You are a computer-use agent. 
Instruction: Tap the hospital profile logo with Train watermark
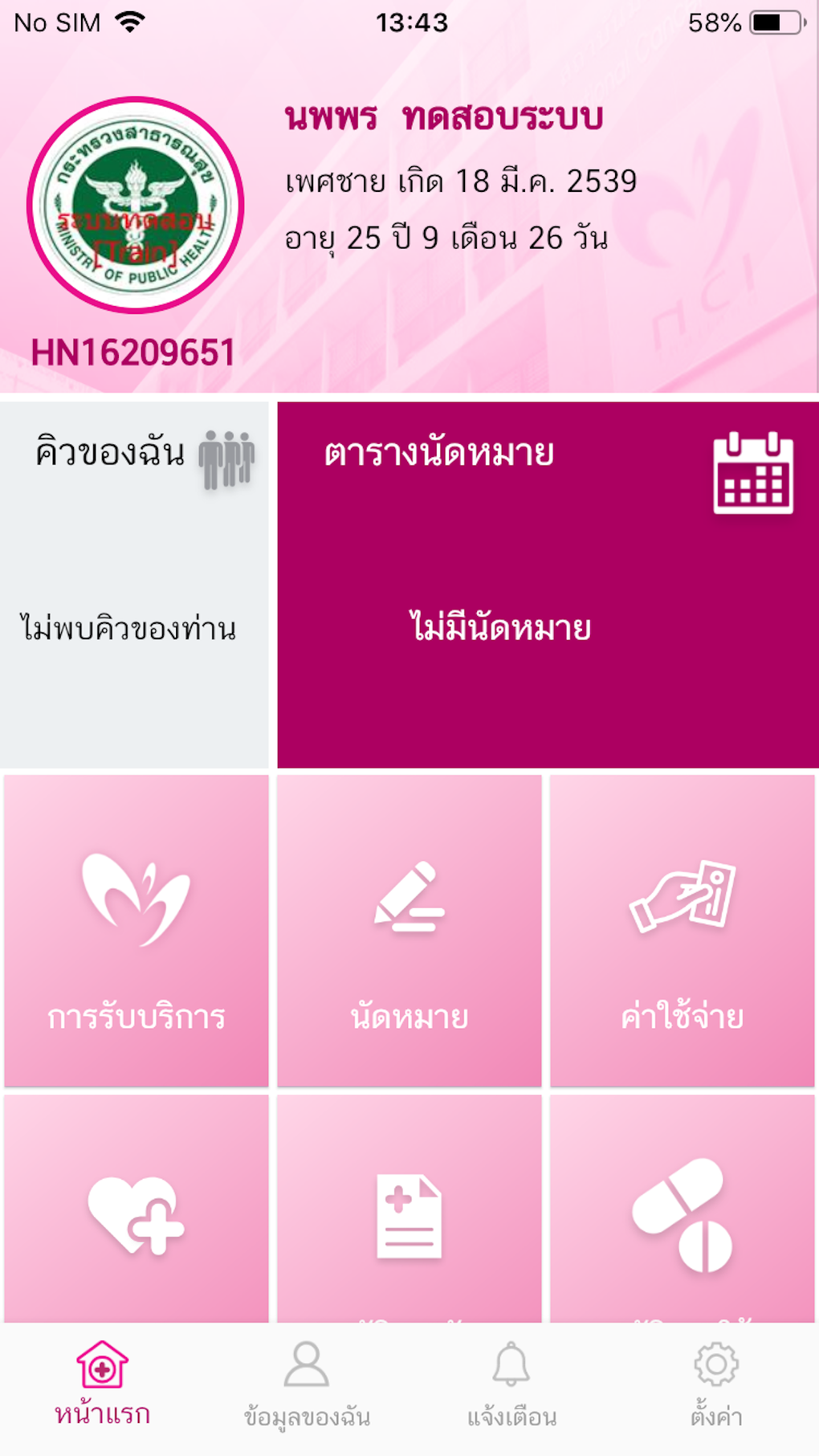point(133,205)
